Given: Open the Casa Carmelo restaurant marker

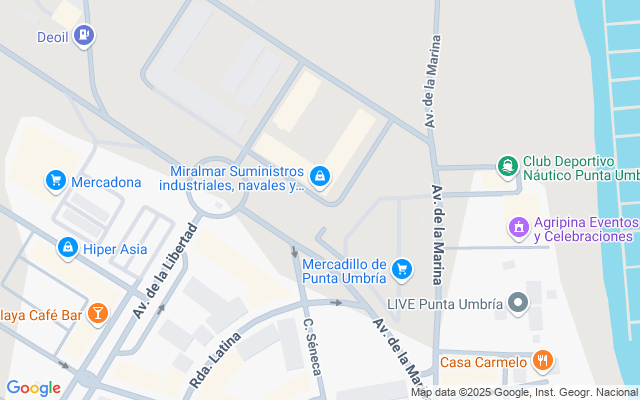Looking at the screenshot, I should coord(542,361).
